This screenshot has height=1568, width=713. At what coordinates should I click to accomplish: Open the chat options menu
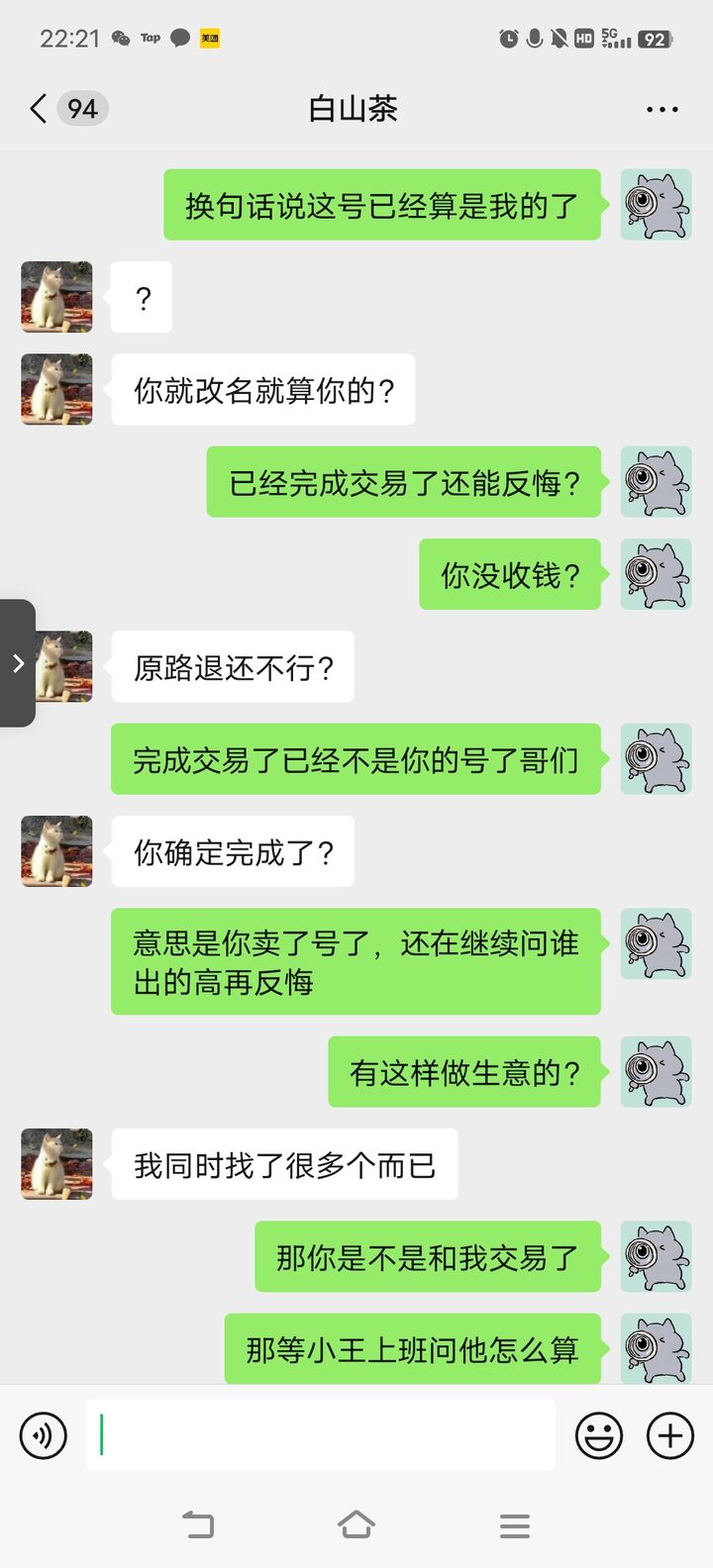[x=662, y=109]
